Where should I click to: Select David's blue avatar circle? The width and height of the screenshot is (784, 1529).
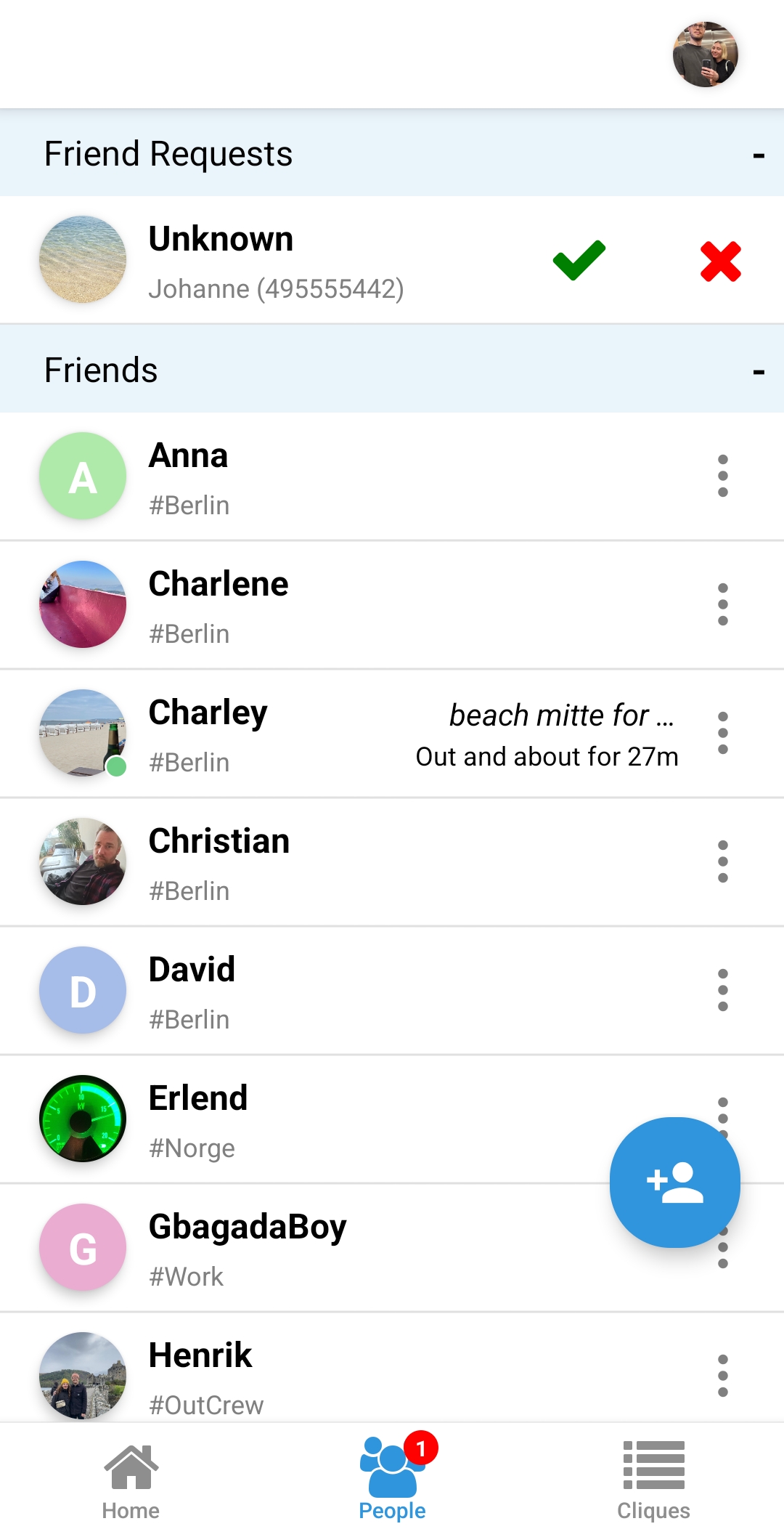(82, 989)
